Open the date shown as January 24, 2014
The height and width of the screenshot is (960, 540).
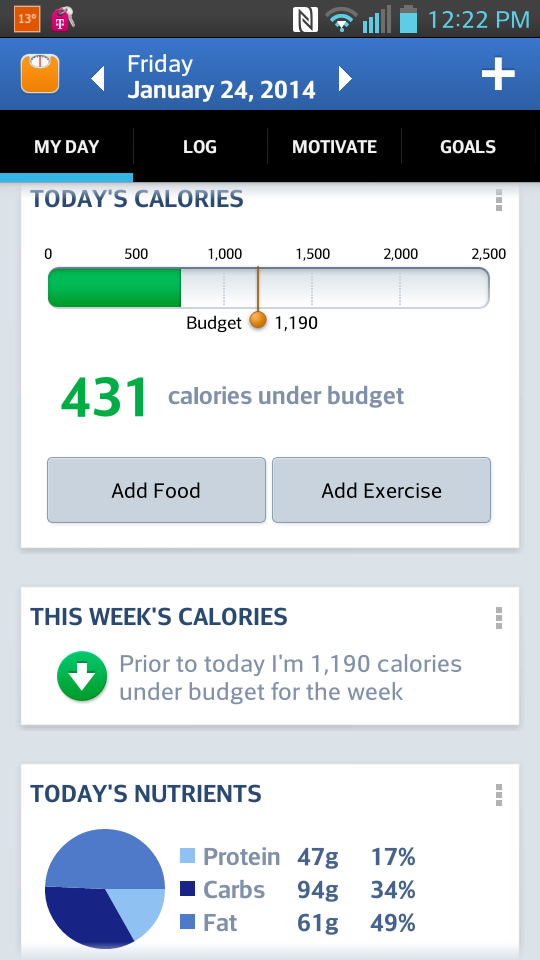click(x=221, y=90)
